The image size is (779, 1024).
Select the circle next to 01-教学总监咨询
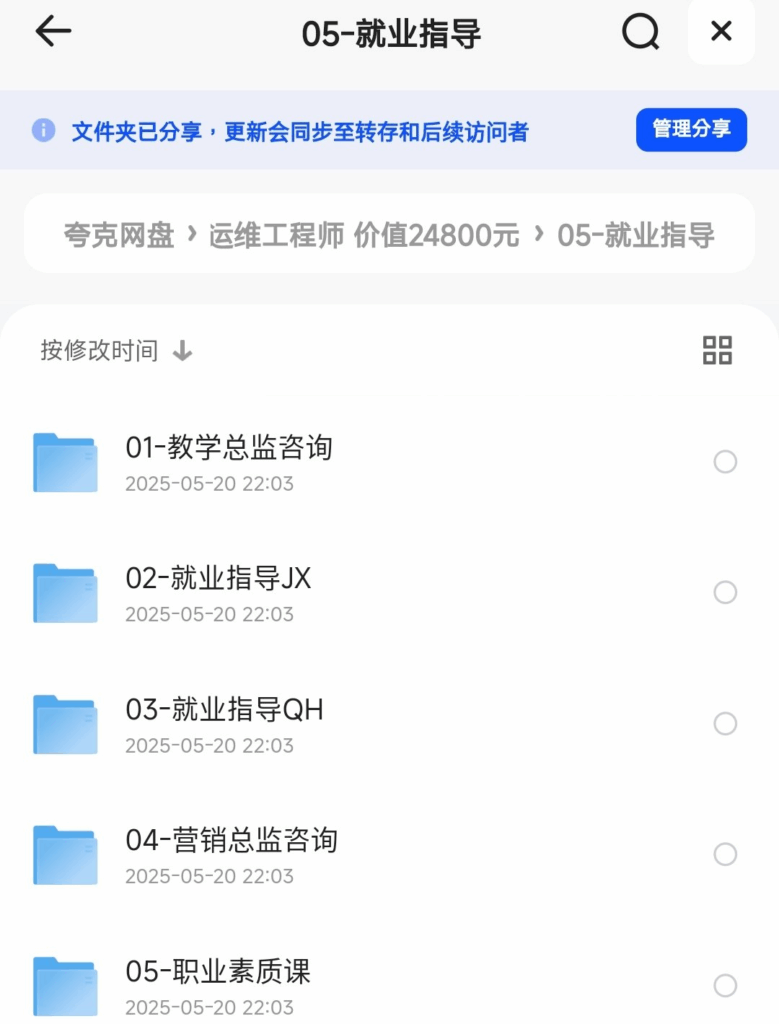point(725,462)
